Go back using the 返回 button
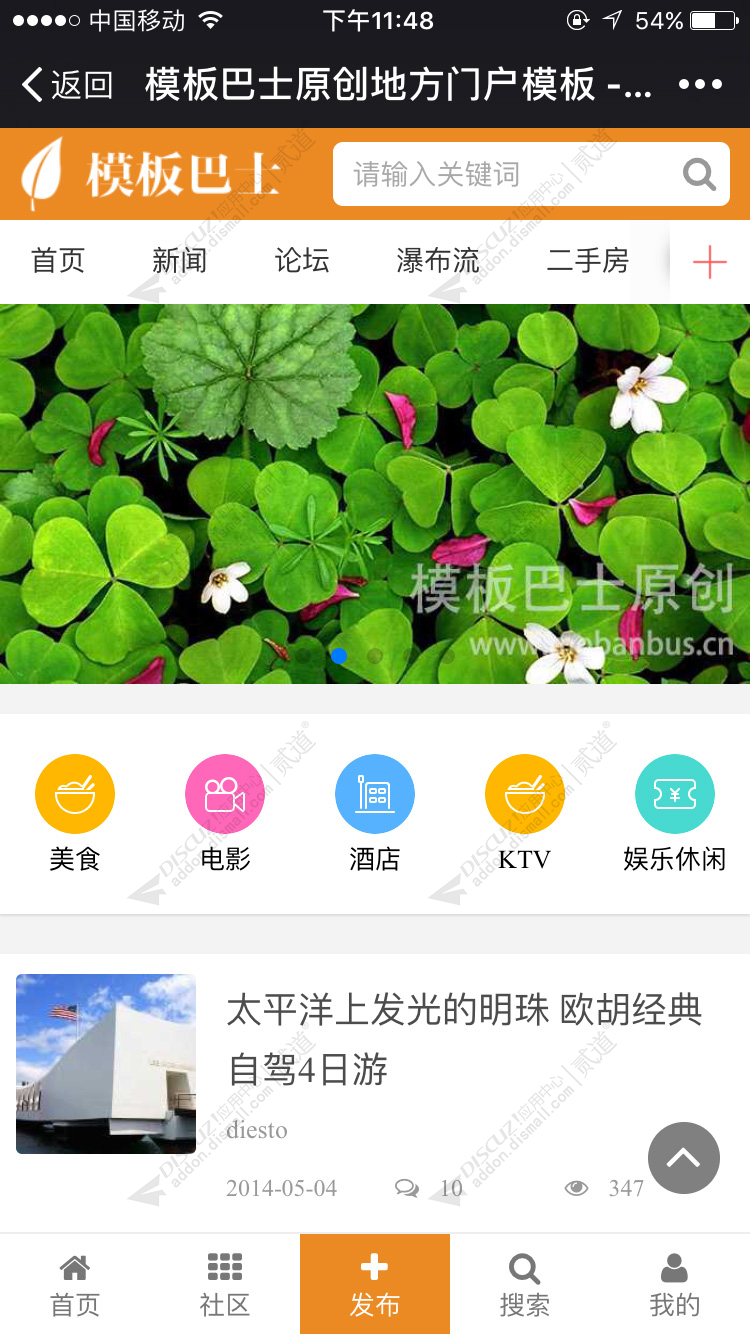Image resolution: width=750 pixels, height=1334 pixels. tap(68, 85)
